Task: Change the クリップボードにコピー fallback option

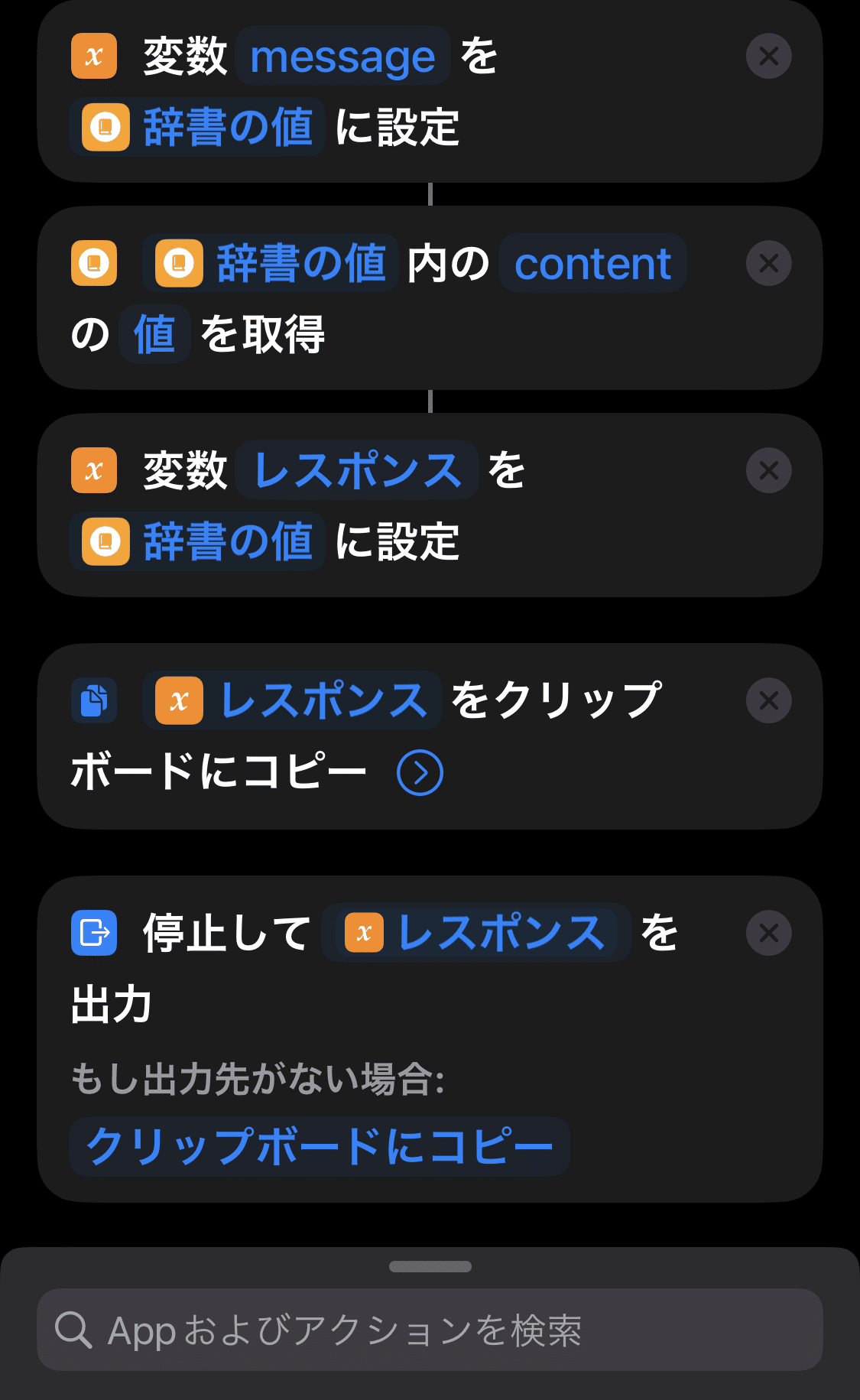Action: coord(320,1146)
